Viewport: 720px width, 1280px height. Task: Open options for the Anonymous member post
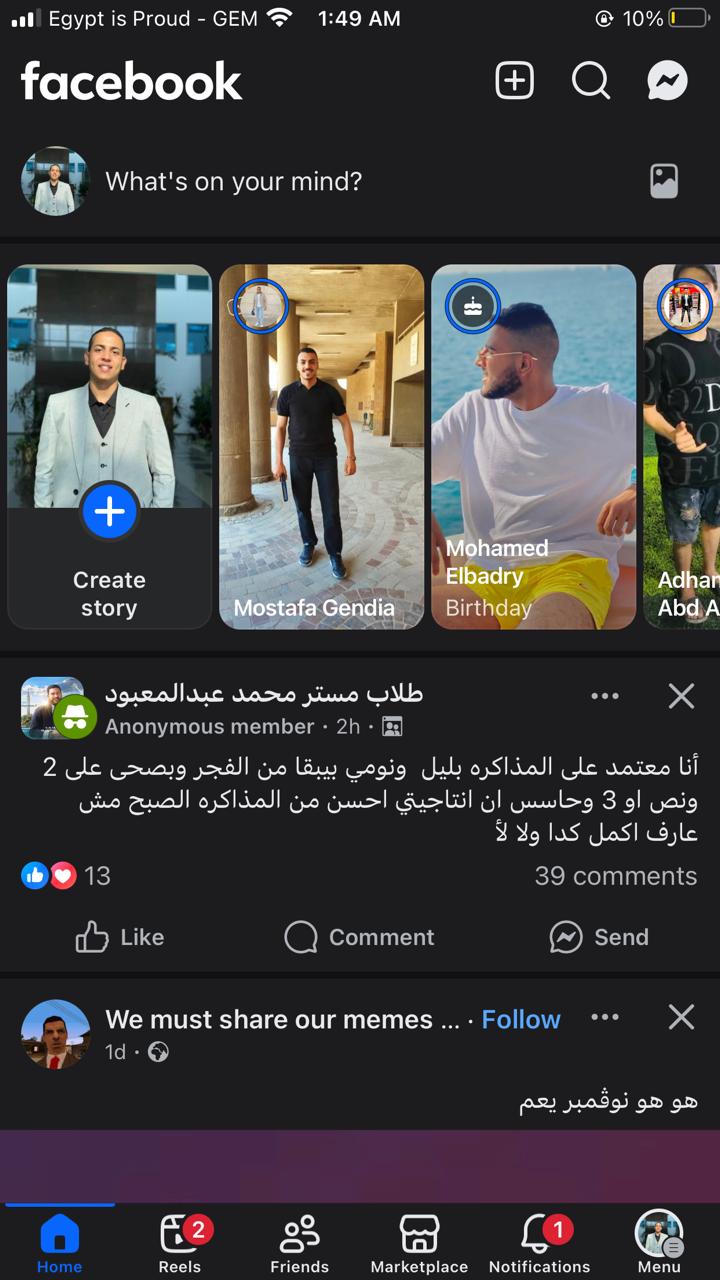tap(605, 696)
